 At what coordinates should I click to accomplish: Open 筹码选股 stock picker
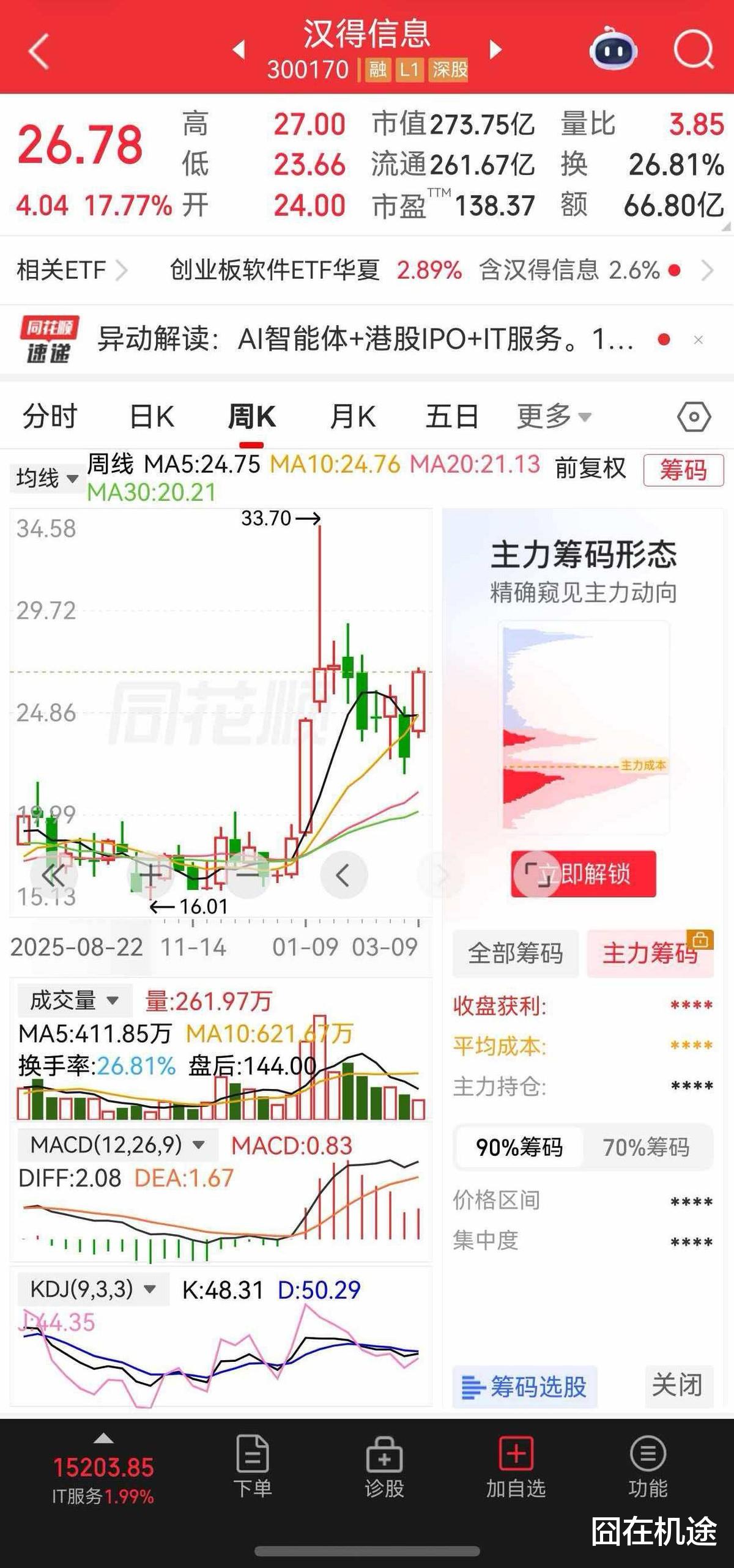click(525, 1387)
